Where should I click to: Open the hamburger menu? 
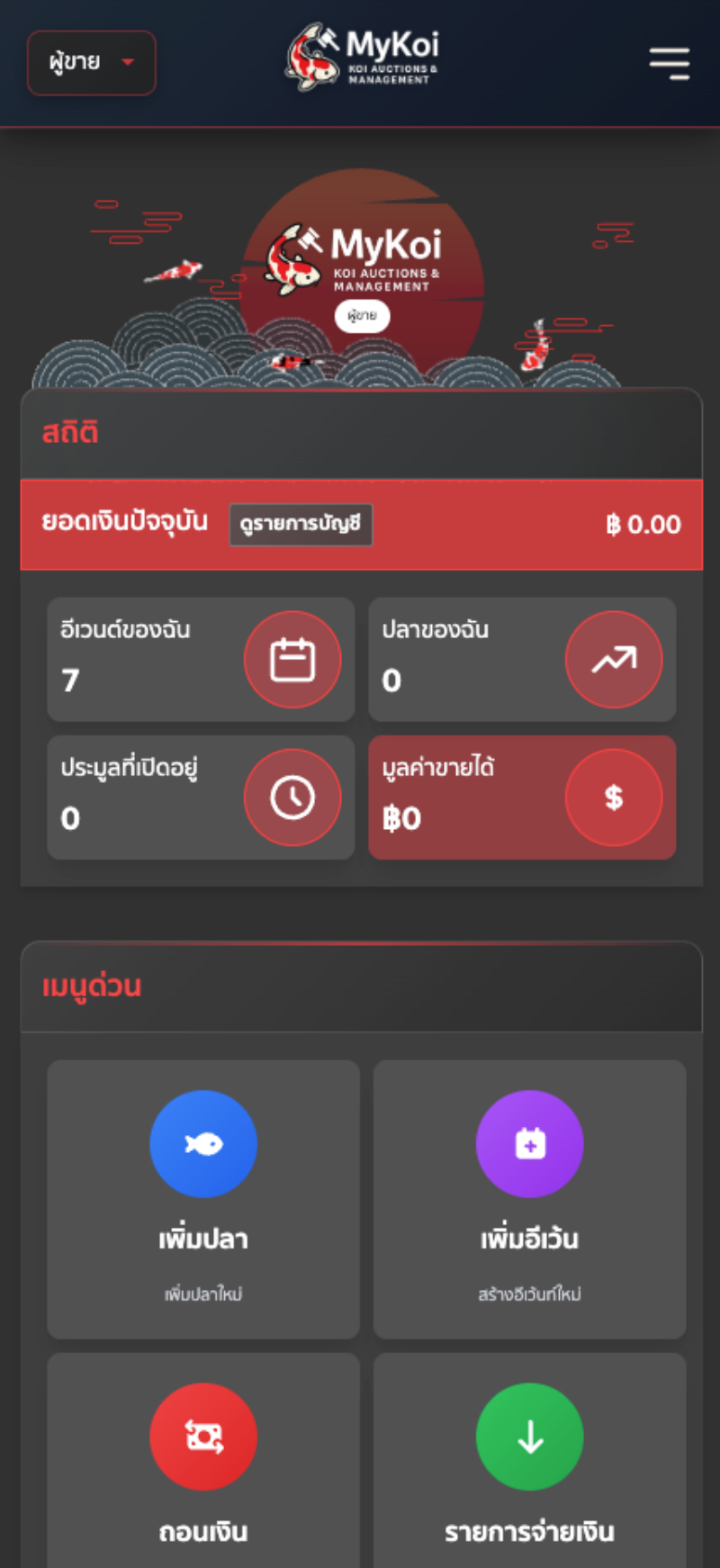click(x=669, y=63)
